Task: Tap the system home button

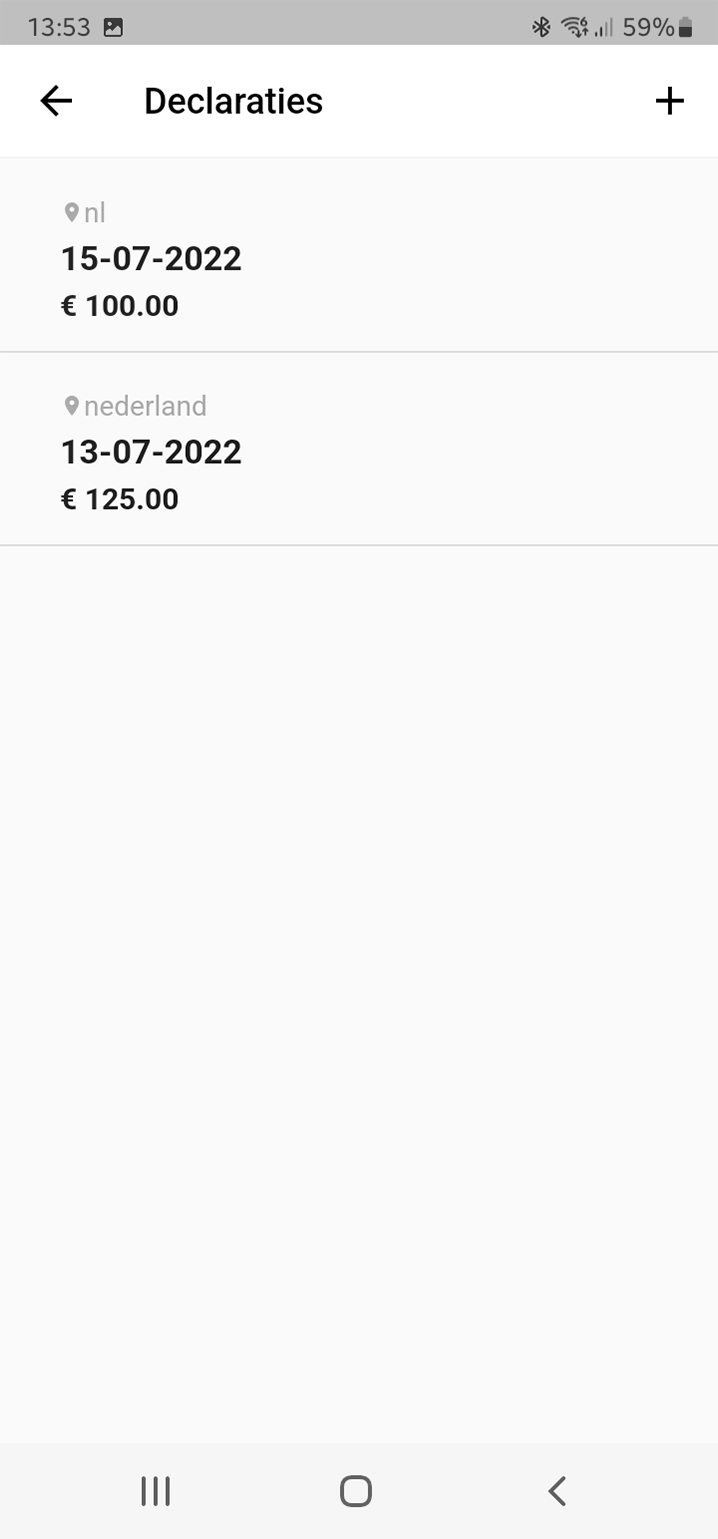Action: [356, 1491]
